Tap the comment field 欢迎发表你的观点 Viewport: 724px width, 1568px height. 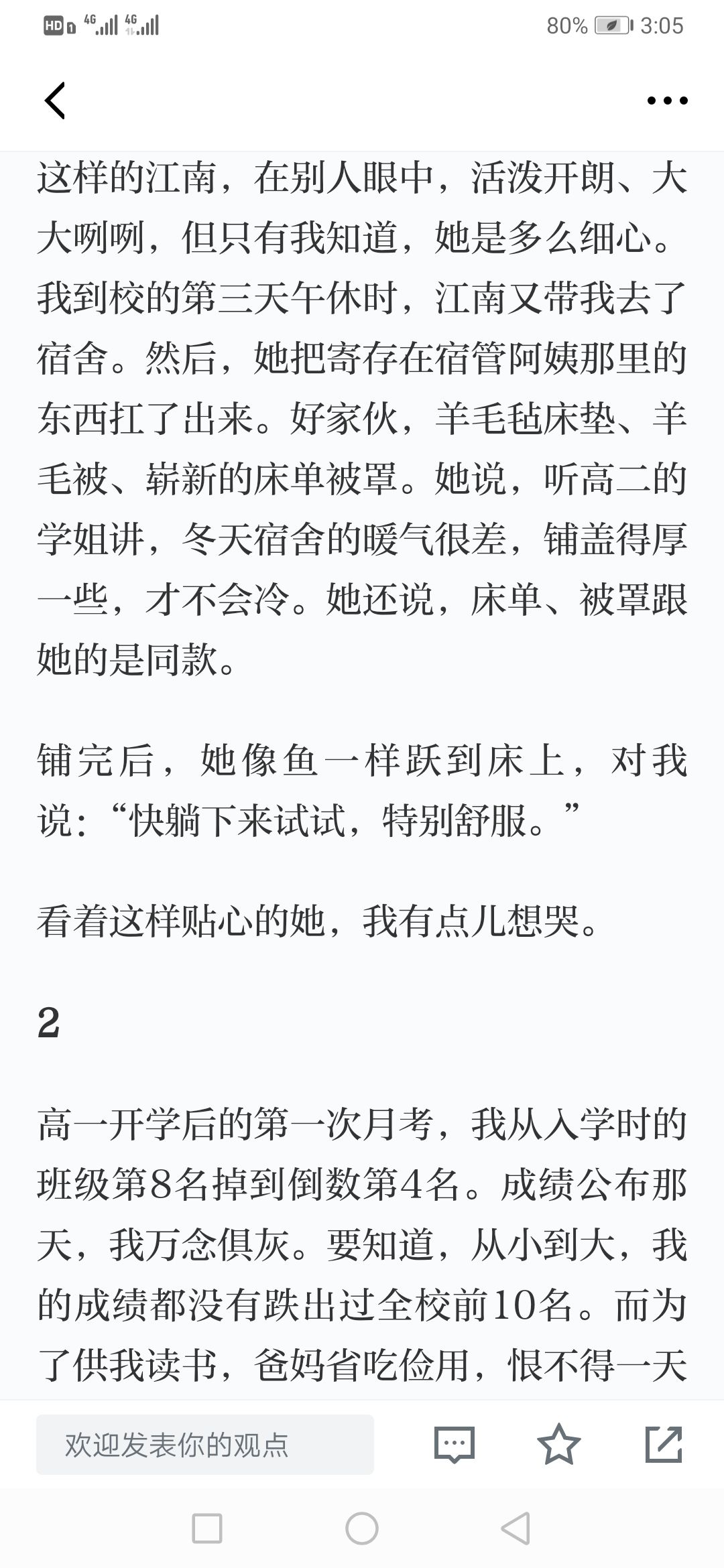(205, 1445)
